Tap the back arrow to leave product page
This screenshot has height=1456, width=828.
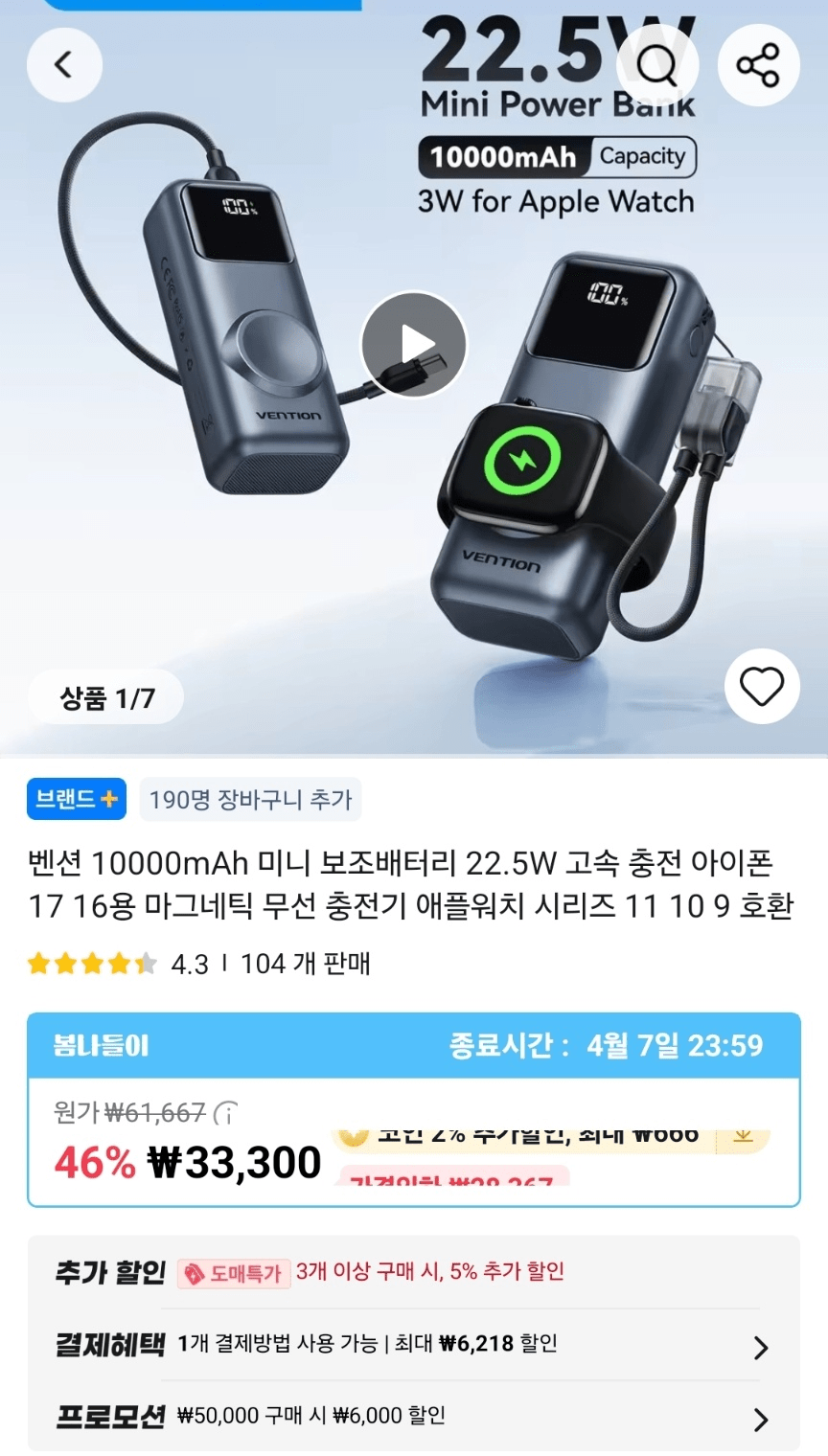tap(64, 63)
